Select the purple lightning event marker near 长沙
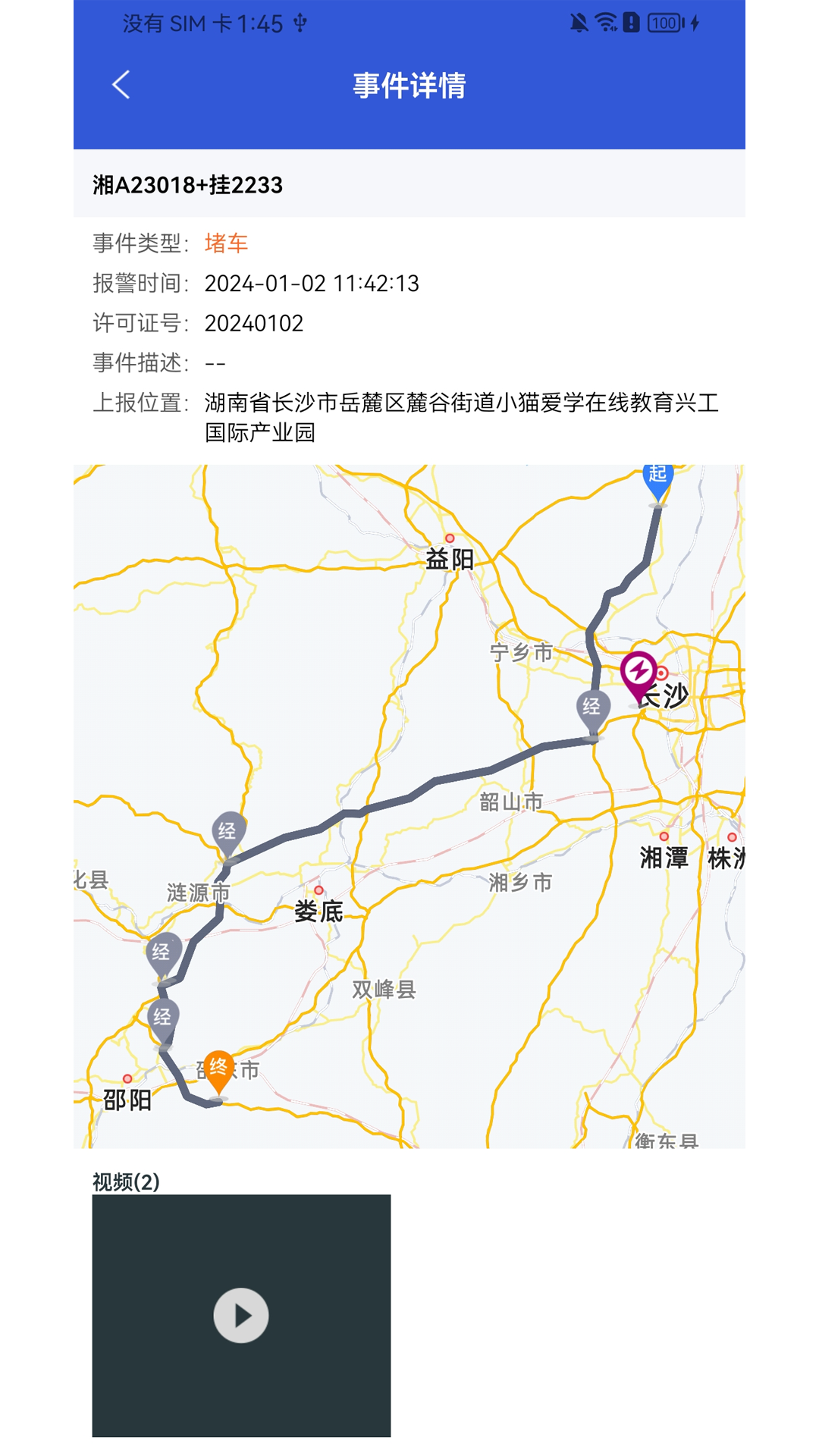Image resolution: width=819 pixels, height=1456 pixels. [639, 673]
